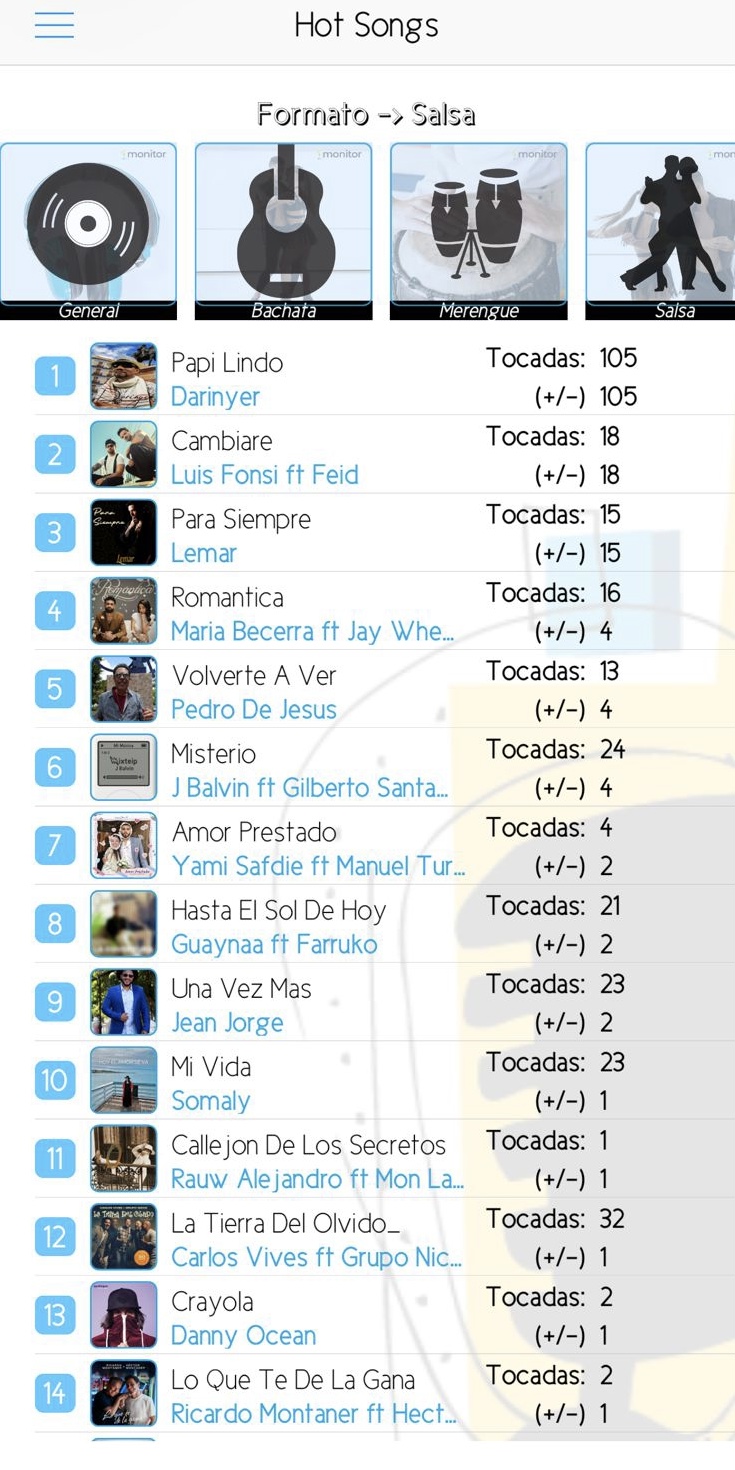735x1470 pixels.
Task: Select the Salsa format tile
Action: 662,230
